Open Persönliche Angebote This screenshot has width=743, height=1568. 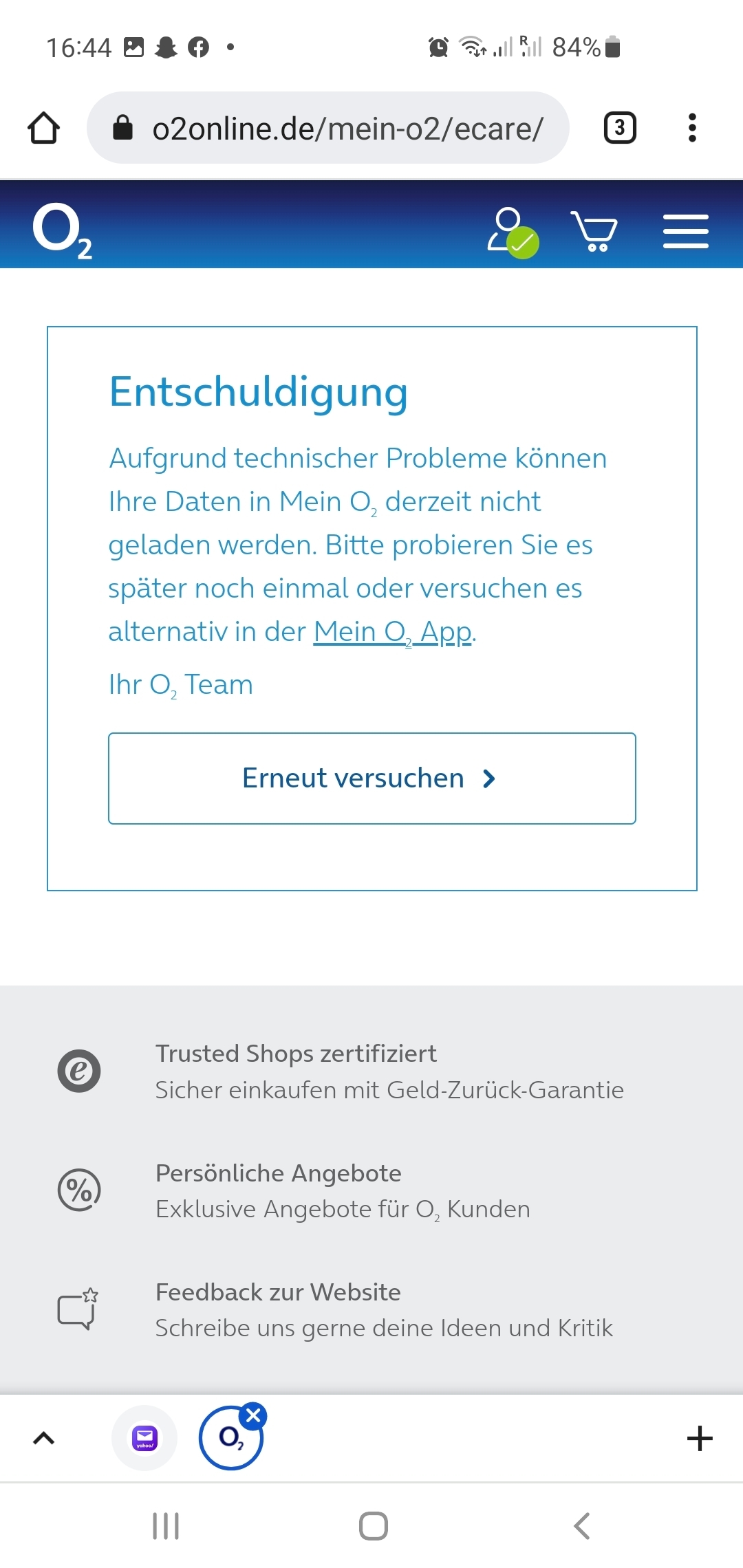278,1173
